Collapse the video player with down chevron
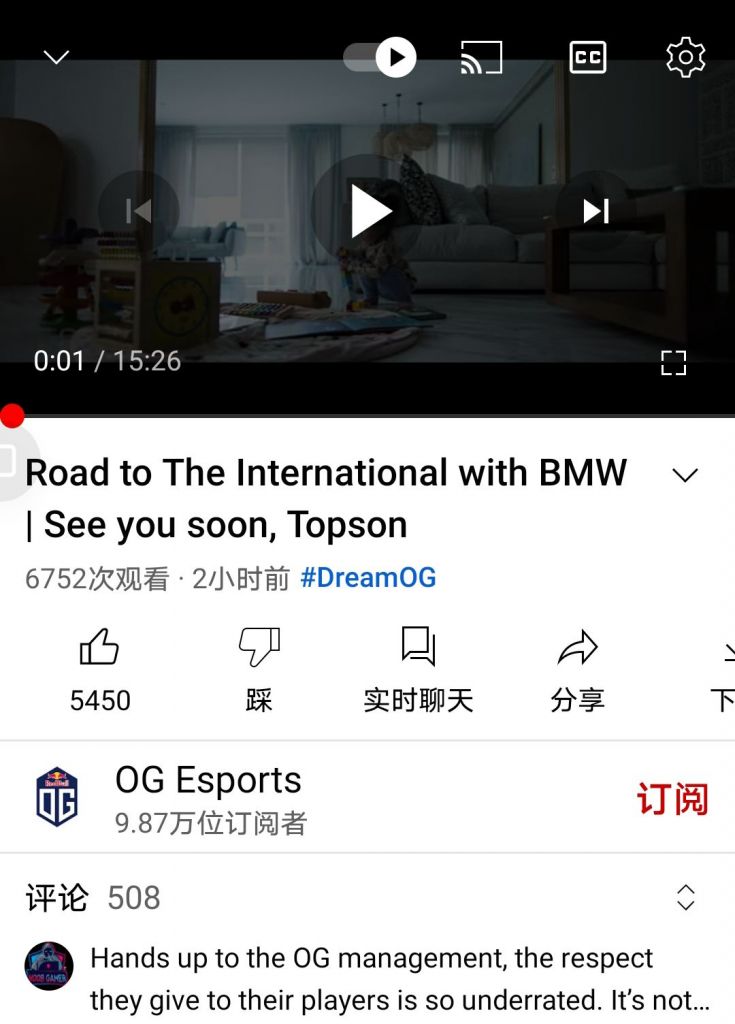Screen dimensions: 735x1024 click(x=56, y=57)
